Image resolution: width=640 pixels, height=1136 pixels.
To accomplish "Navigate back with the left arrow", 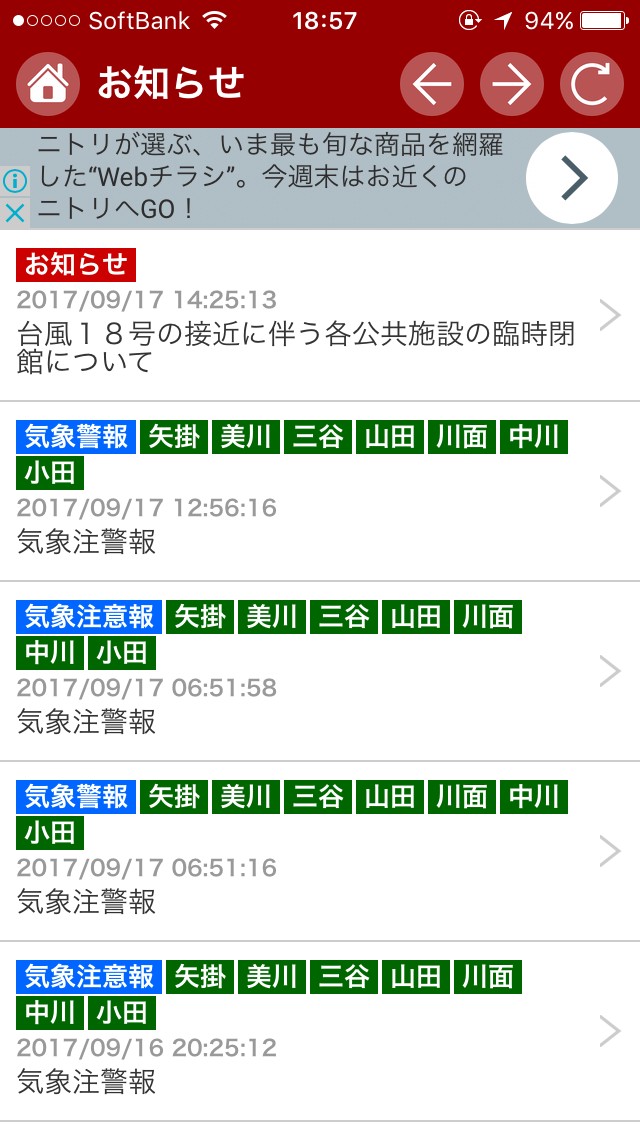I will 432,84.
